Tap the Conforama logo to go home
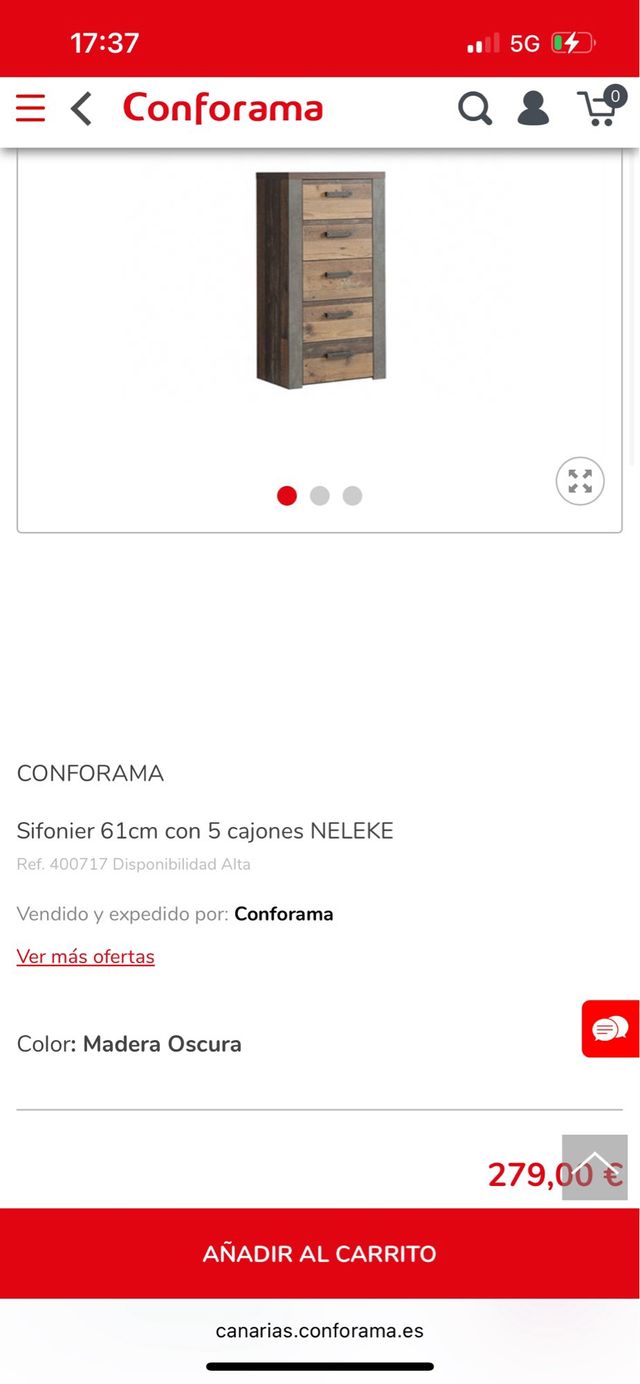Screen dimensions: 640x1384 click(x=223, y=108)
